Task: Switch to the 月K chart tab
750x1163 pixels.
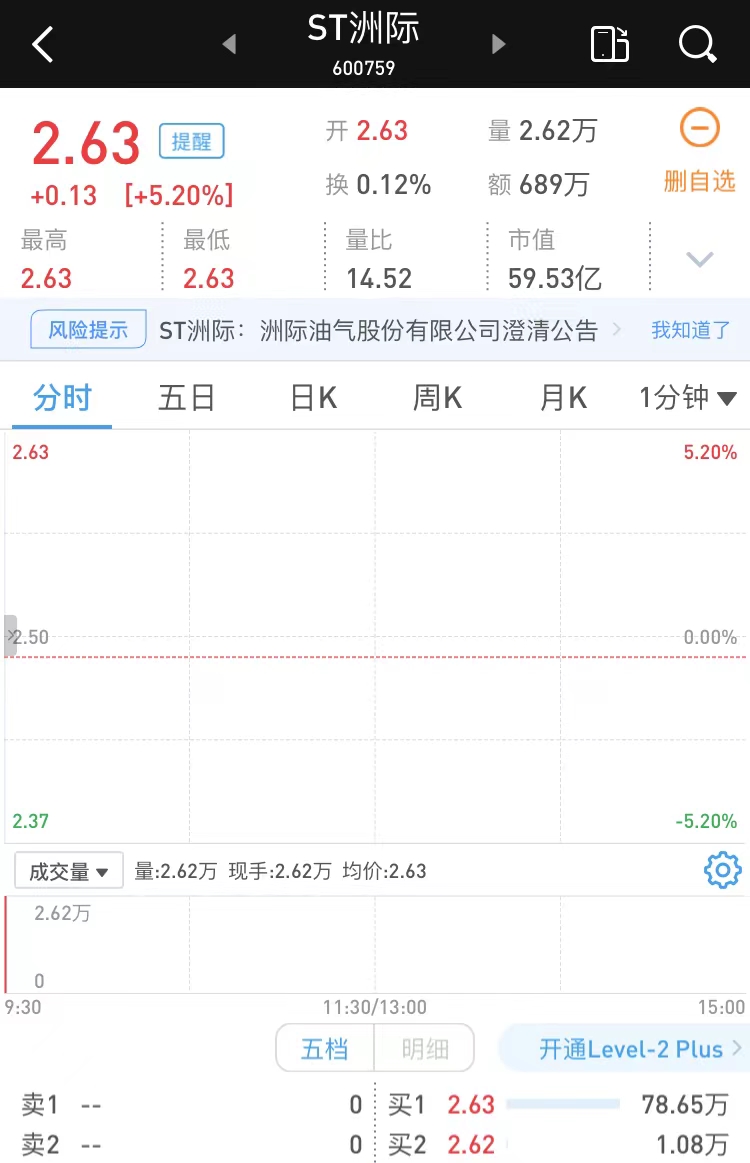Action: (563, 398)
